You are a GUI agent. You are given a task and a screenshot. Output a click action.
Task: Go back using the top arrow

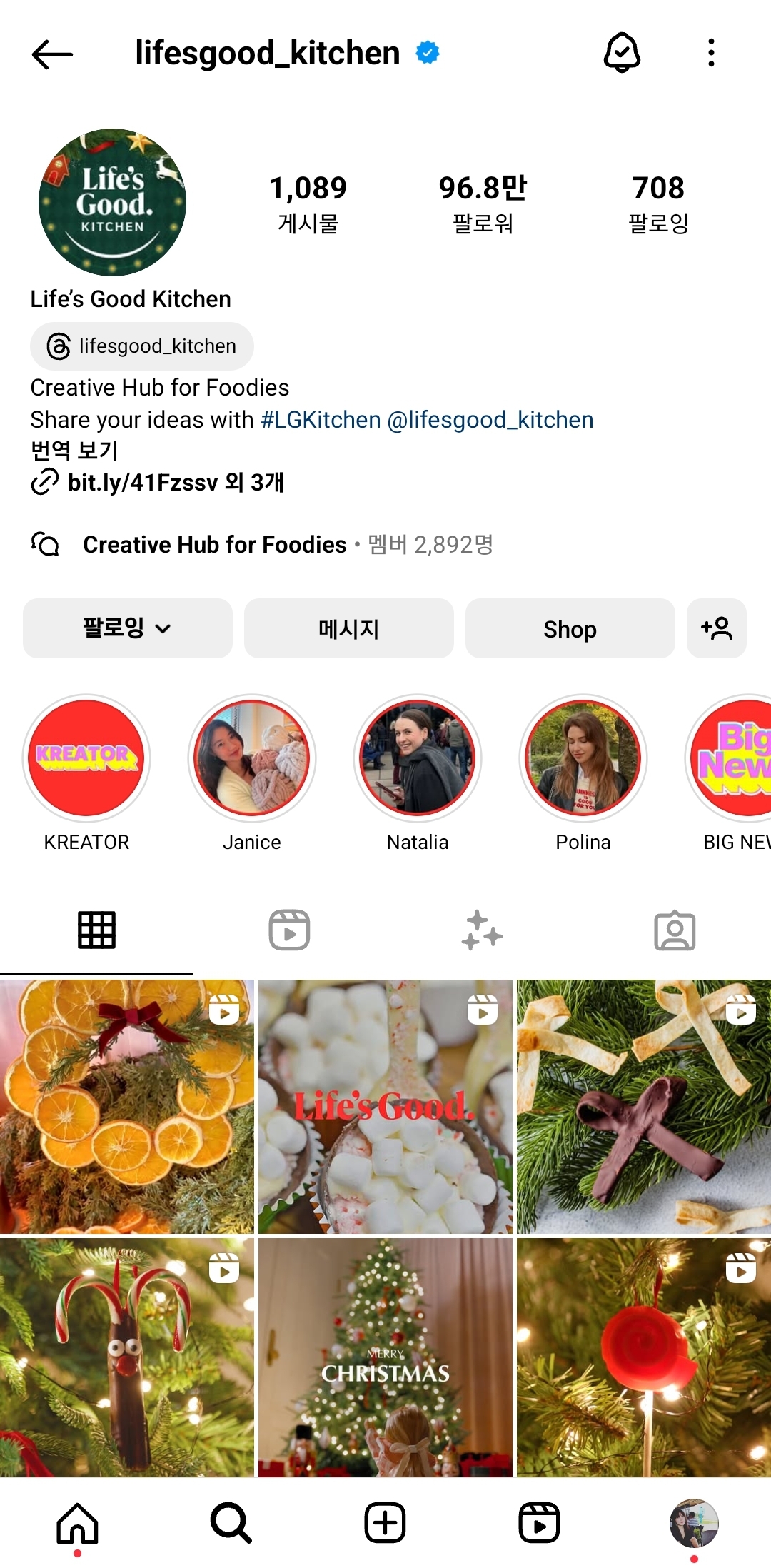[x=52, y=54]
